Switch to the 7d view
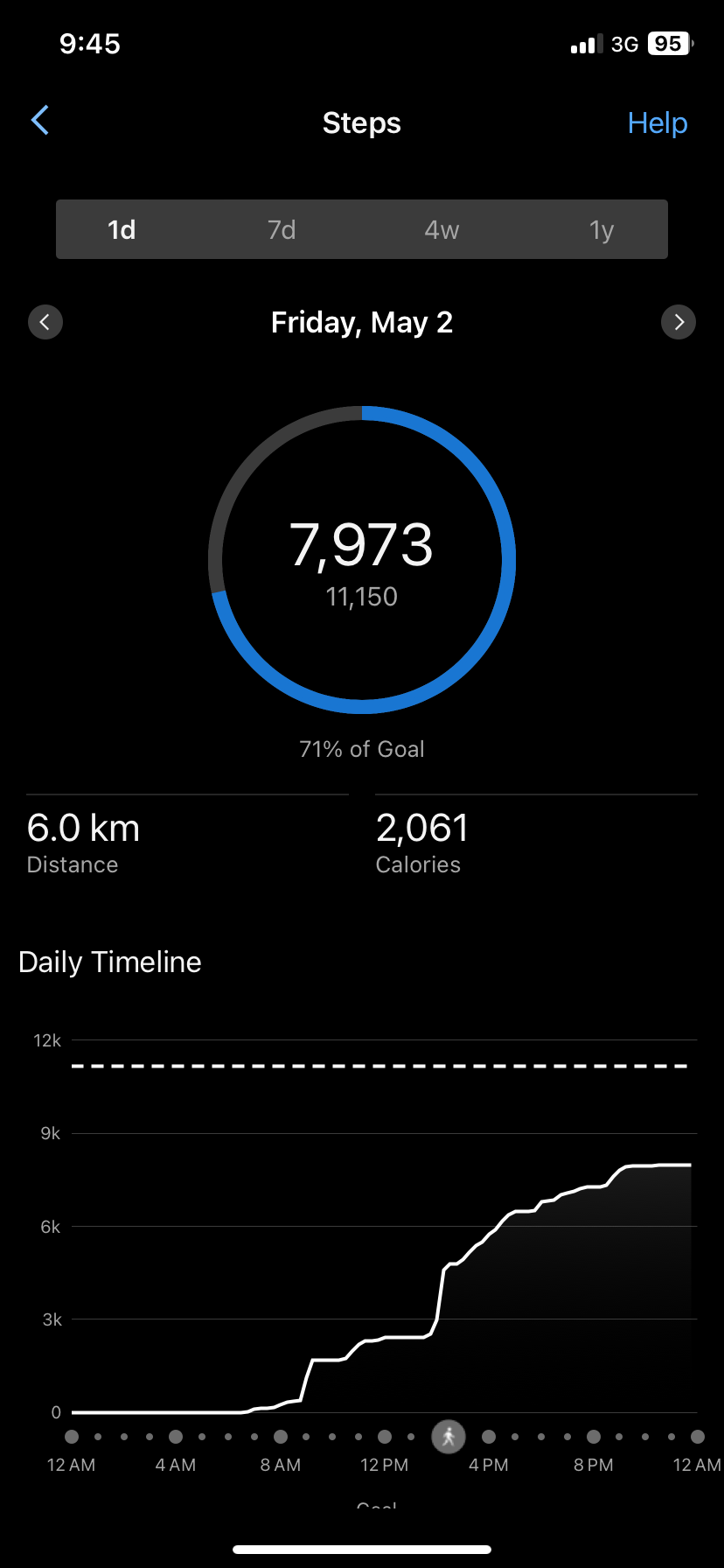 (x=282, y=229)
